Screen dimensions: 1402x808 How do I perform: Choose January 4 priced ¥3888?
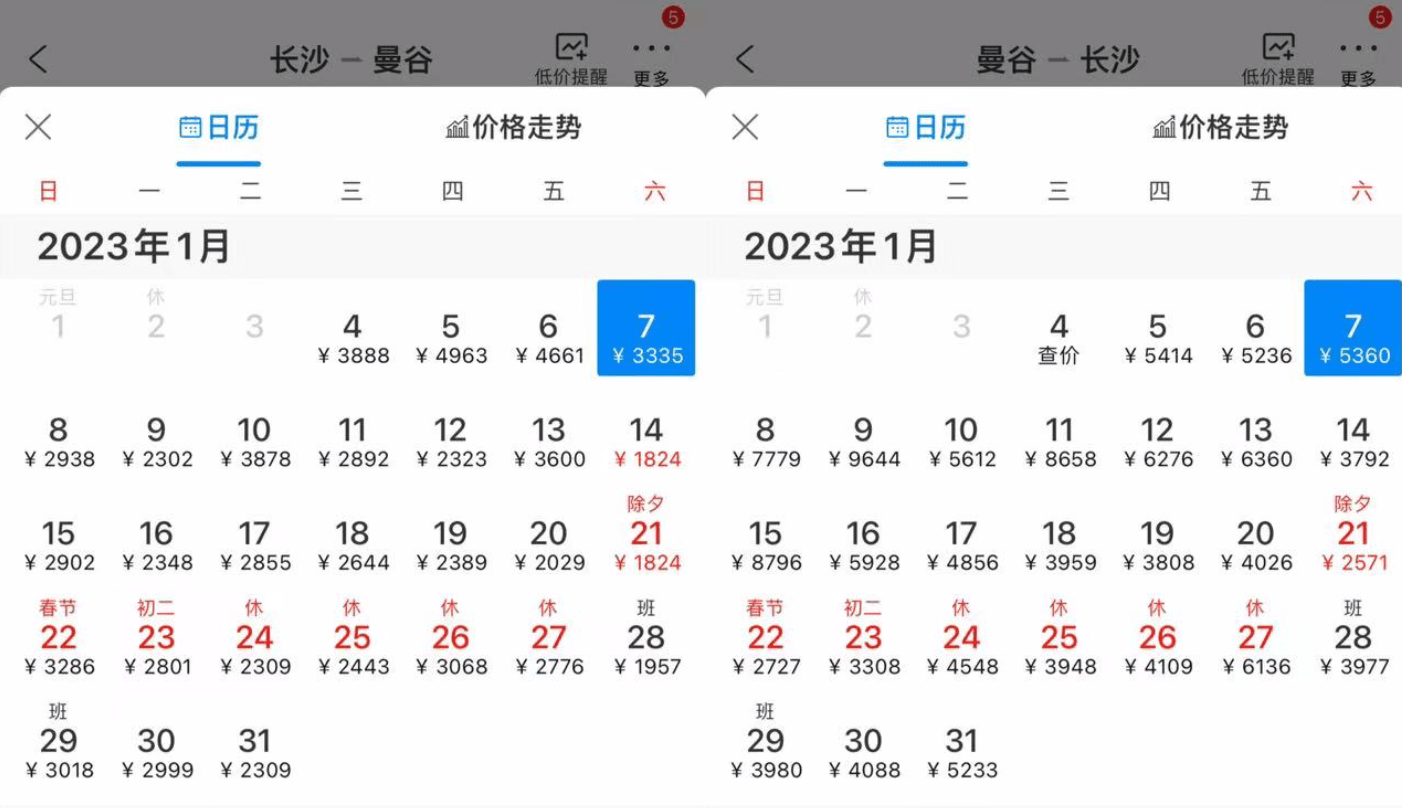(352, 339)
